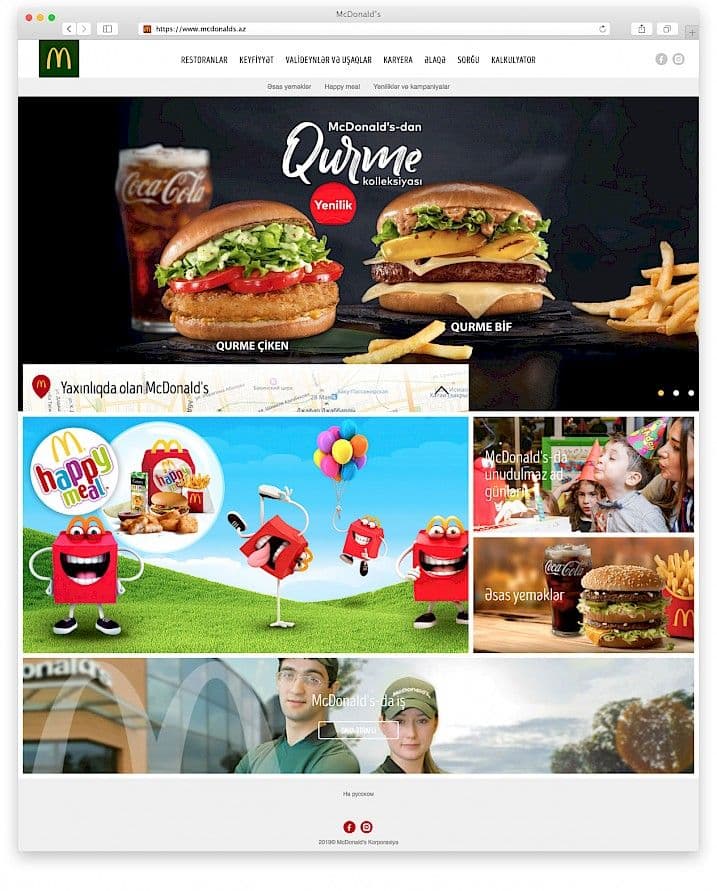Open the Əsas yeməklər picture tile
Screen dimensions: 717x891
click(583, 595)
